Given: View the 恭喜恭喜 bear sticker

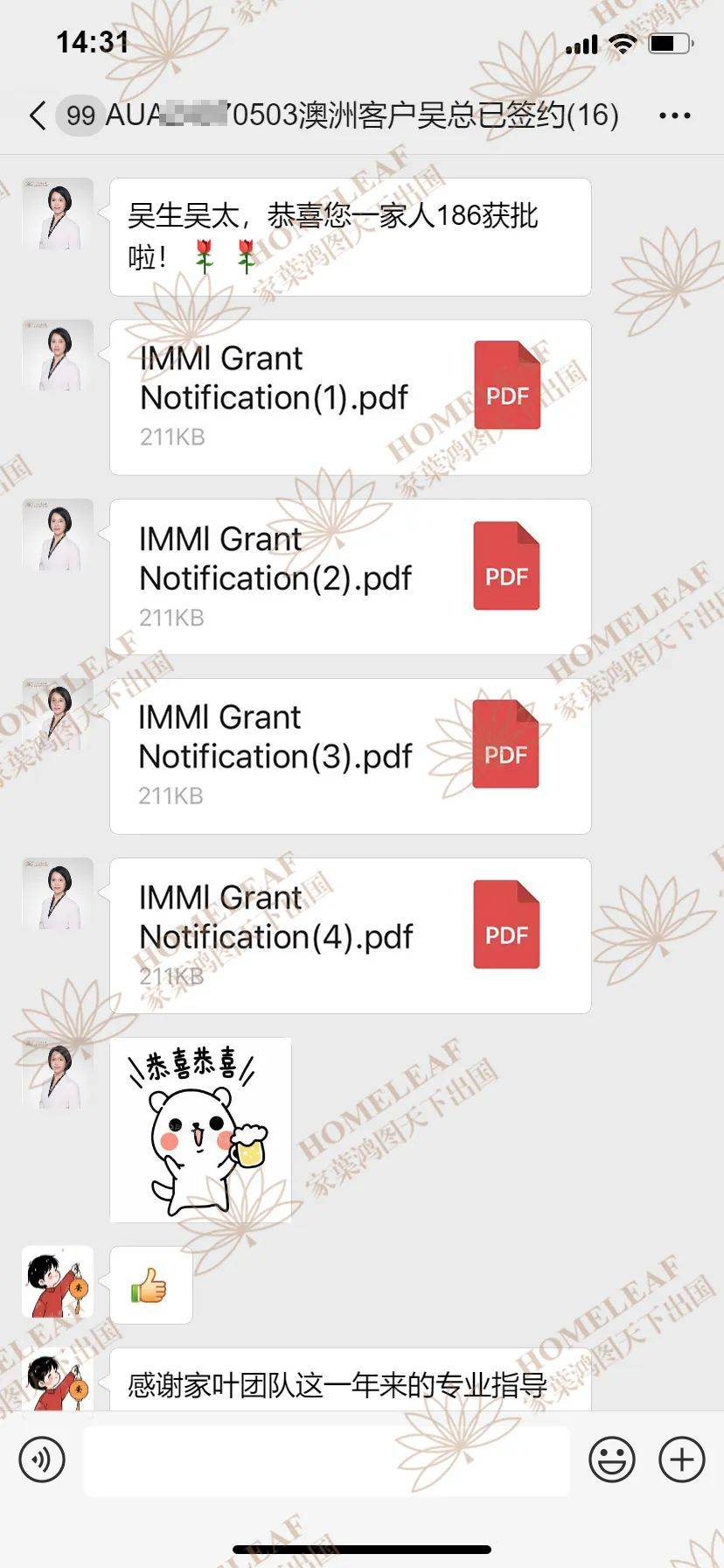Looking at the screenshot, I should pyautogui.click(x=200, y=1130).
